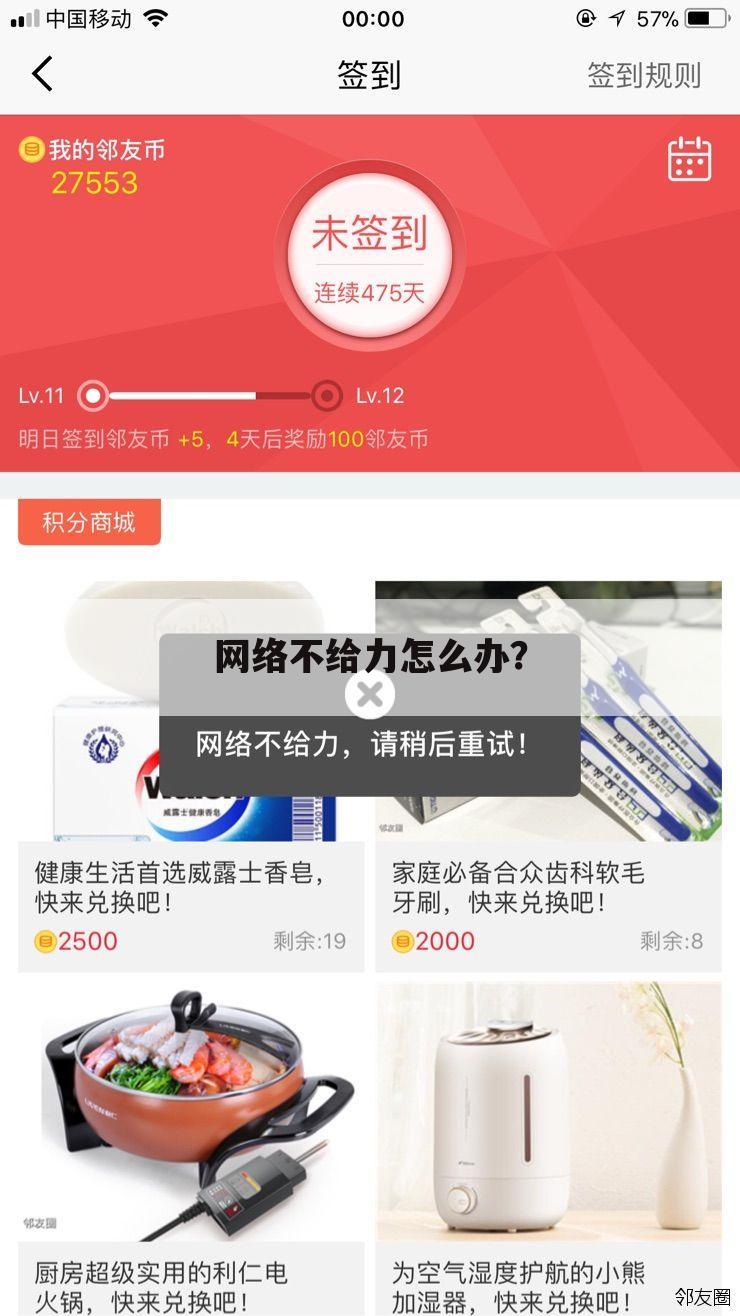The width and height of the screenshot is (740, 1316).
Task: Open the check-in calendar icon
Action: coord(689,159)
